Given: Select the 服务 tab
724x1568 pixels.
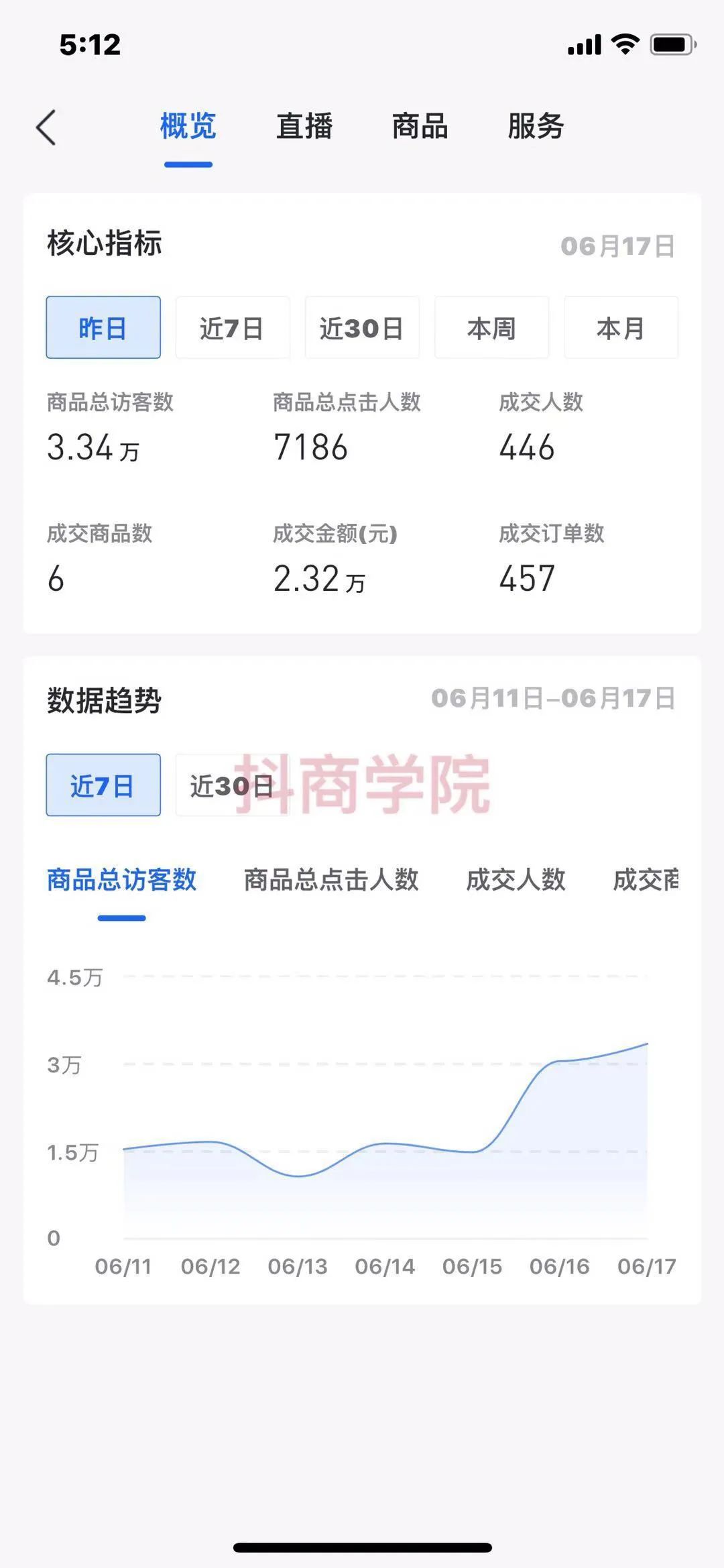Looking at the screenshot, I should [x=536, y=127].
